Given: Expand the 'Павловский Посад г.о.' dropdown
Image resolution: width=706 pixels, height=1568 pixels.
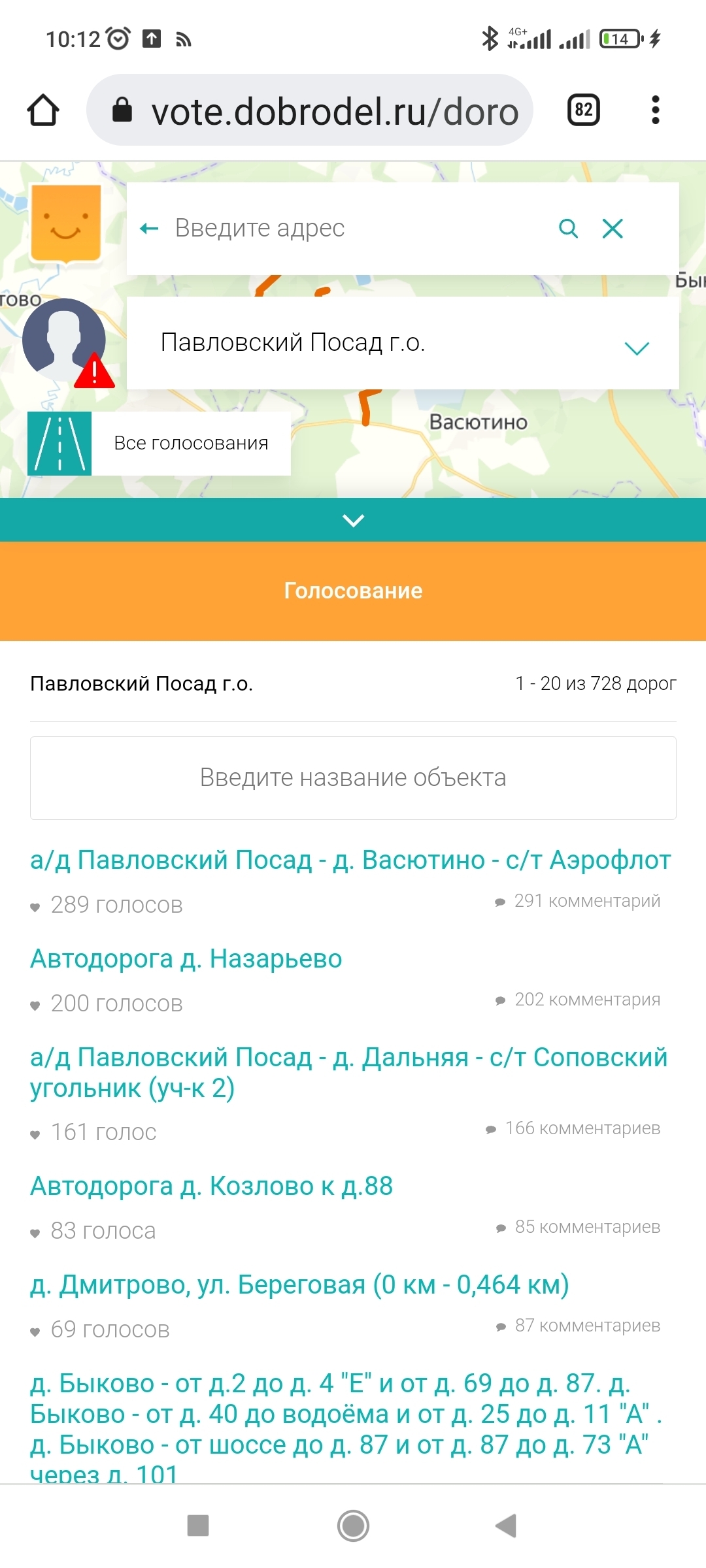Looking at the screenshot, I should pos(403,344).
